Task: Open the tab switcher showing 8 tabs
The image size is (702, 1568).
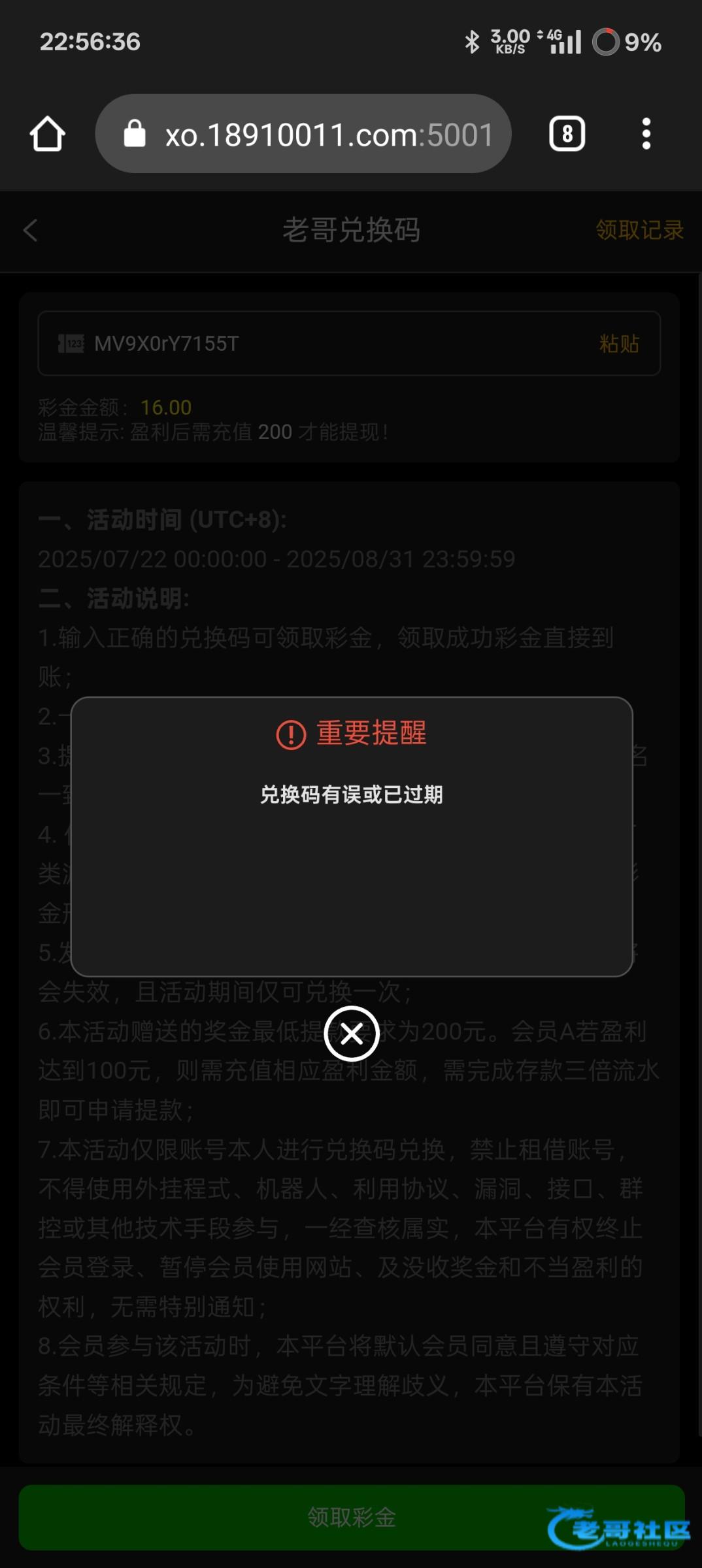Action: pyautogui.click(x=567, y=134)
